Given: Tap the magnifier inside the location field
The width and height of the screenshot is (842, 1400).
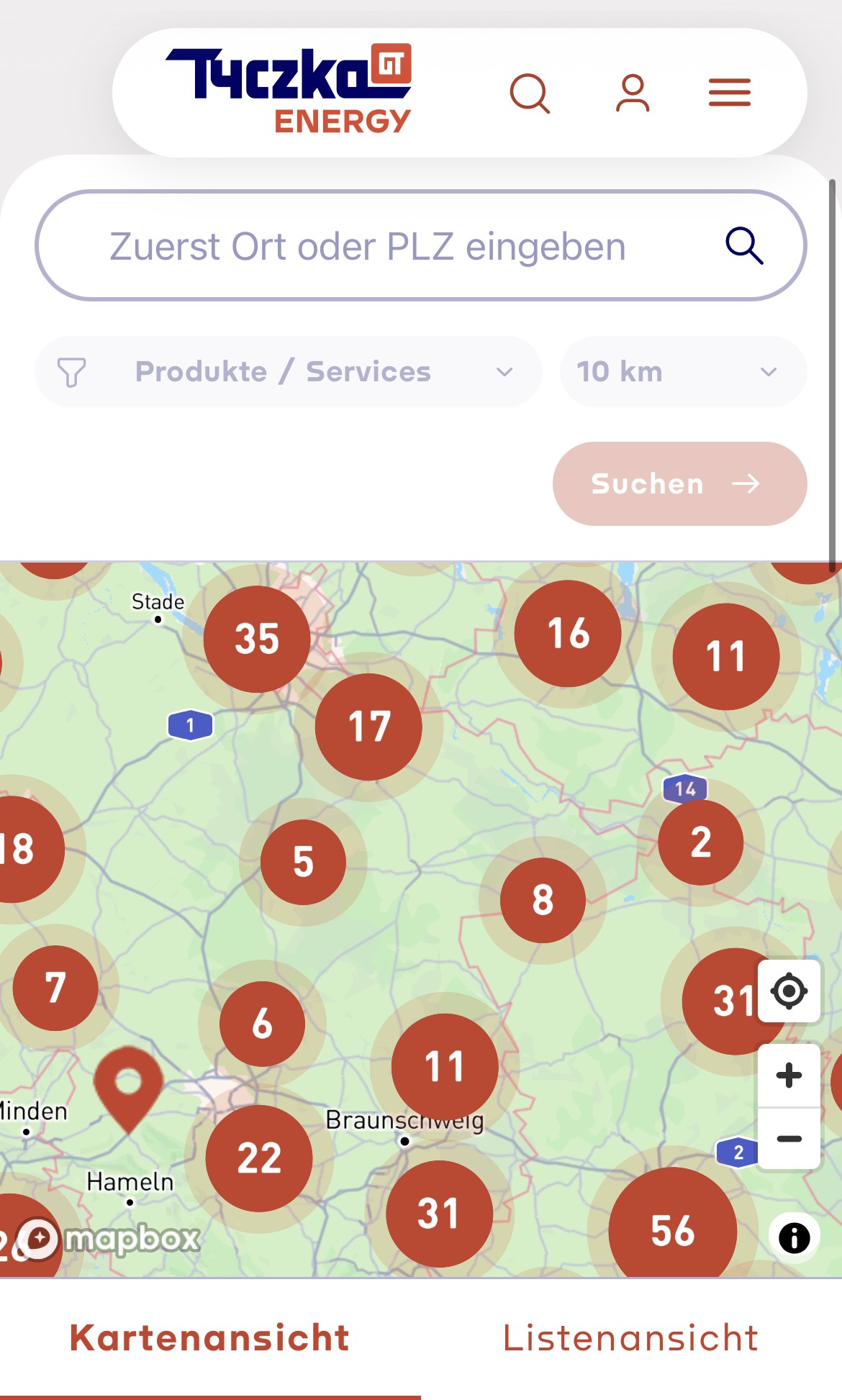Looking at the screenshot, I should 744,246.
